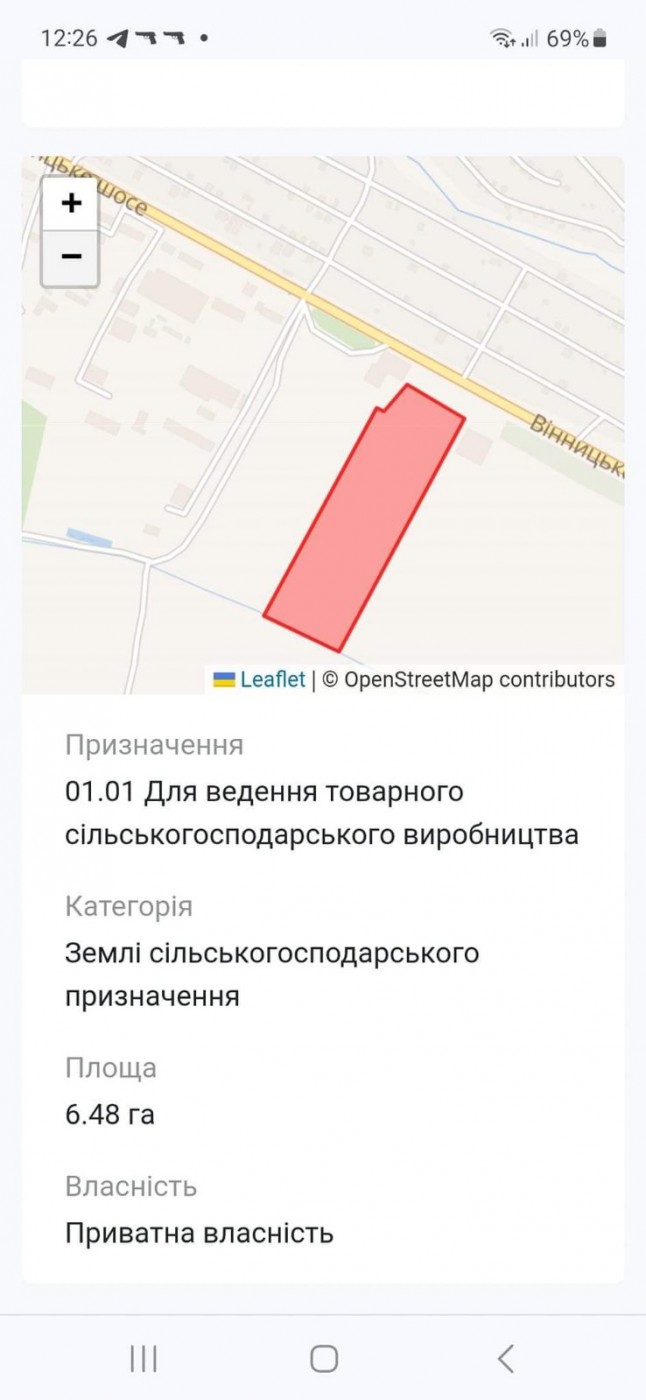Open the recent apps view
This screenshot has height=1400, width=646.
pyautogui.click(x=144, y=1358)
